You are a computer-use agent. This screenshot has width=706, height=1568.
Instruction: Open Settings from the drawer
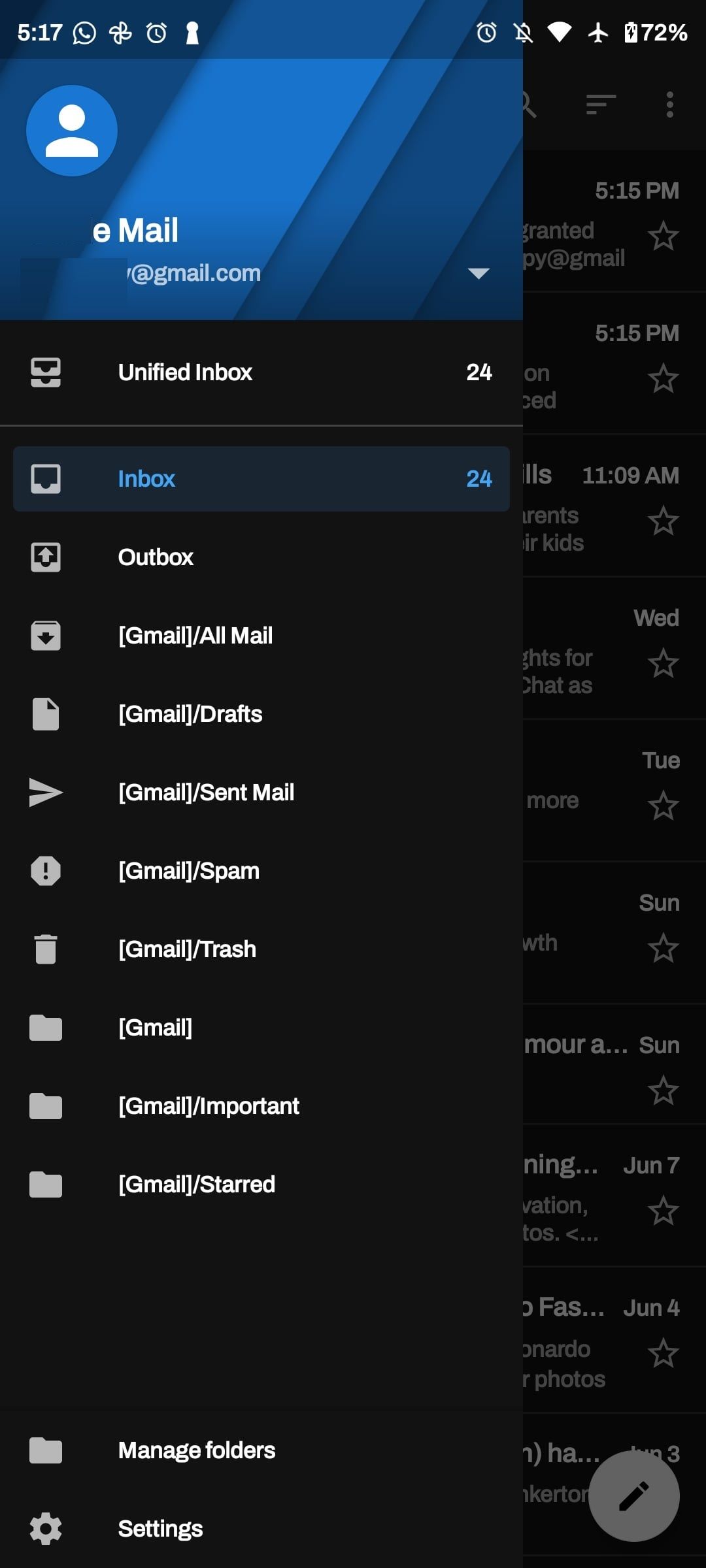click(x=261, y=1529)
